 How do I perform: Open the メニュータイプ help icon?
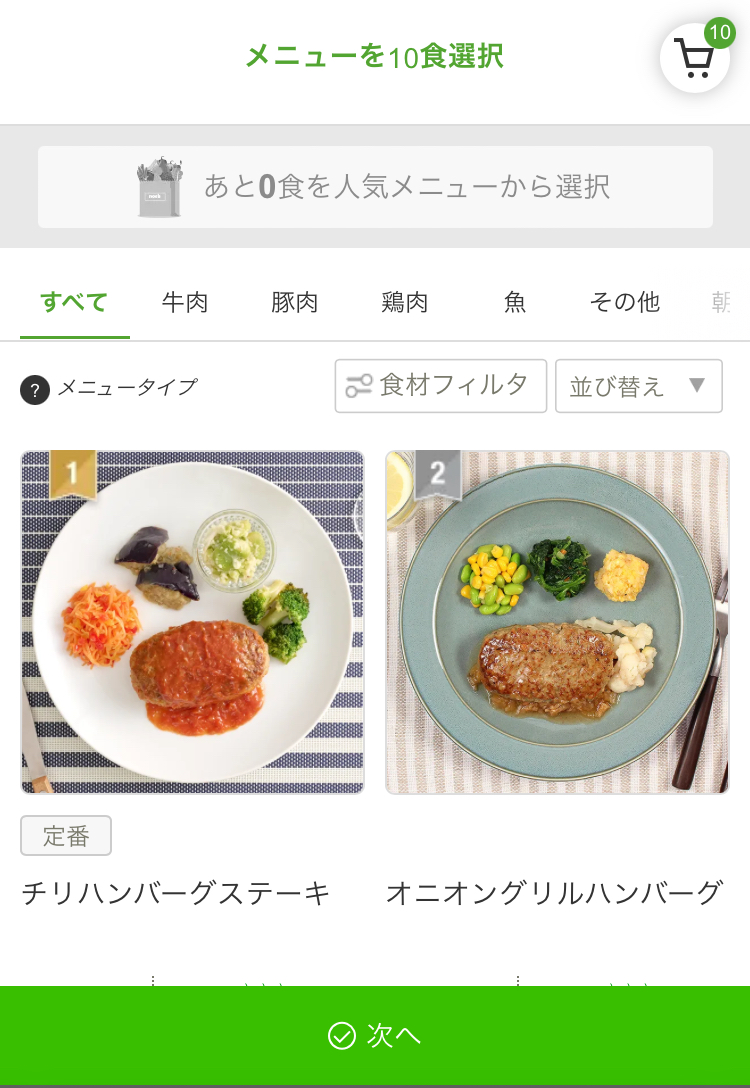(35, 389)
